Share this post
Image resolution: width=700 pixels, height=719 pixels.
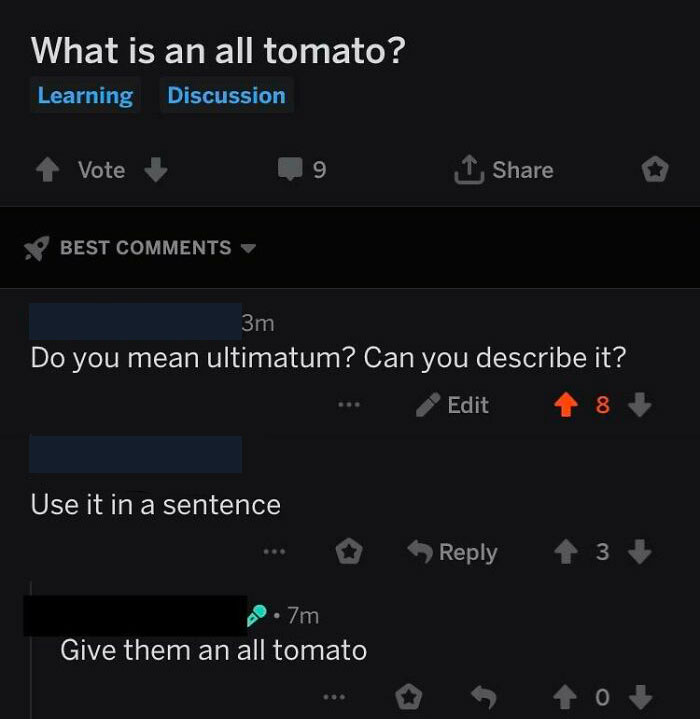pyautogui.click(x=503, y=171)
